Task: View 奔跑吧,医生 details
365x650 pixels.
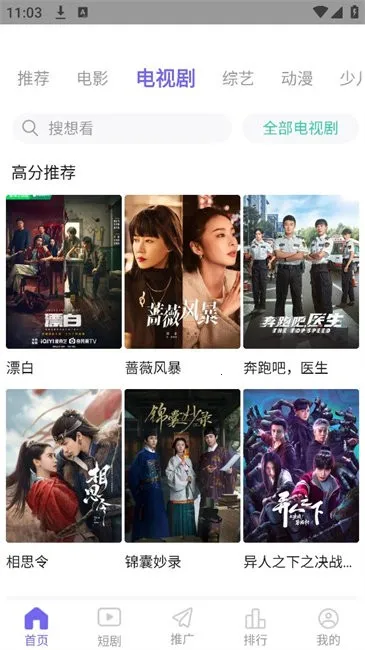Action: click(301, 272)
